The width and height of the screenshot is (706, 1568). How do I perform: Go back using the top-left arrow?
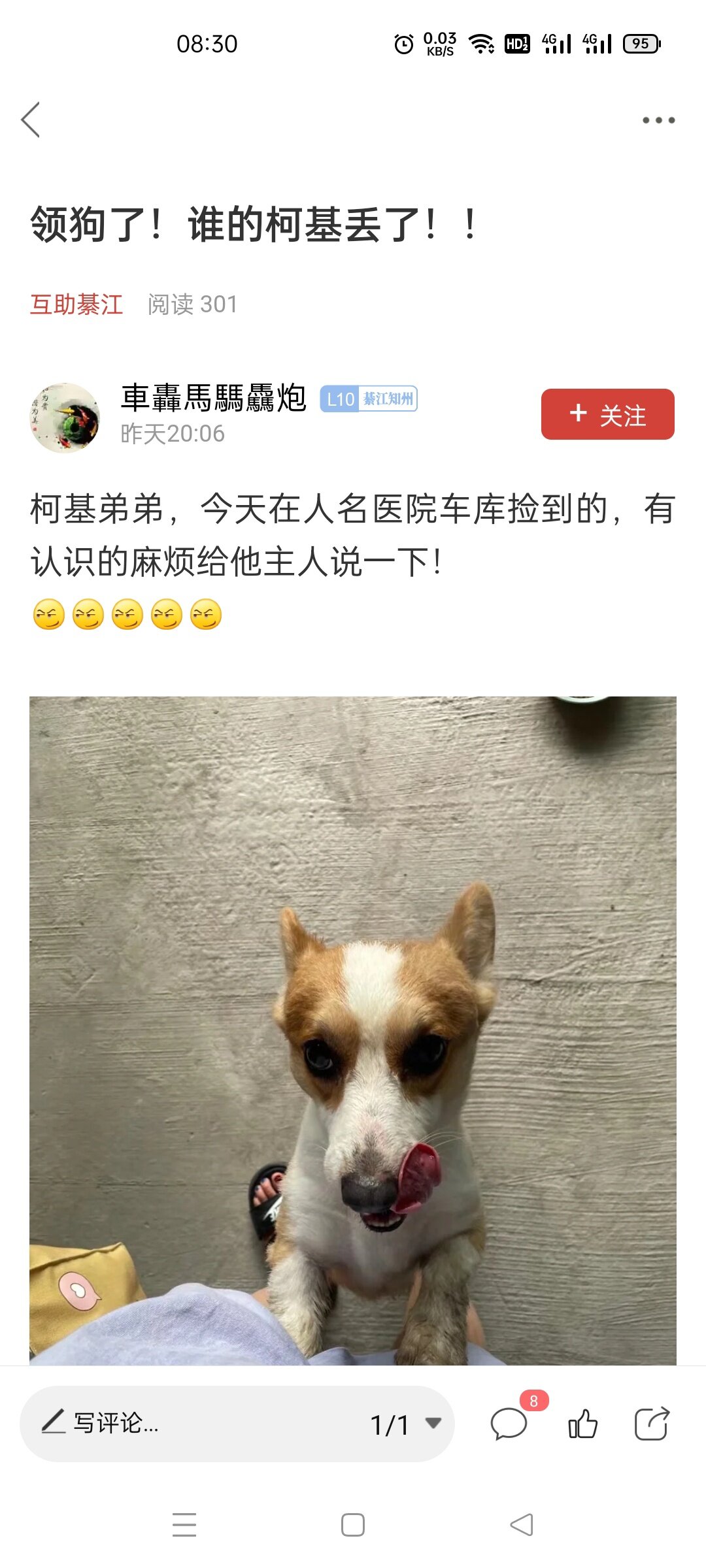pos(31,120)
